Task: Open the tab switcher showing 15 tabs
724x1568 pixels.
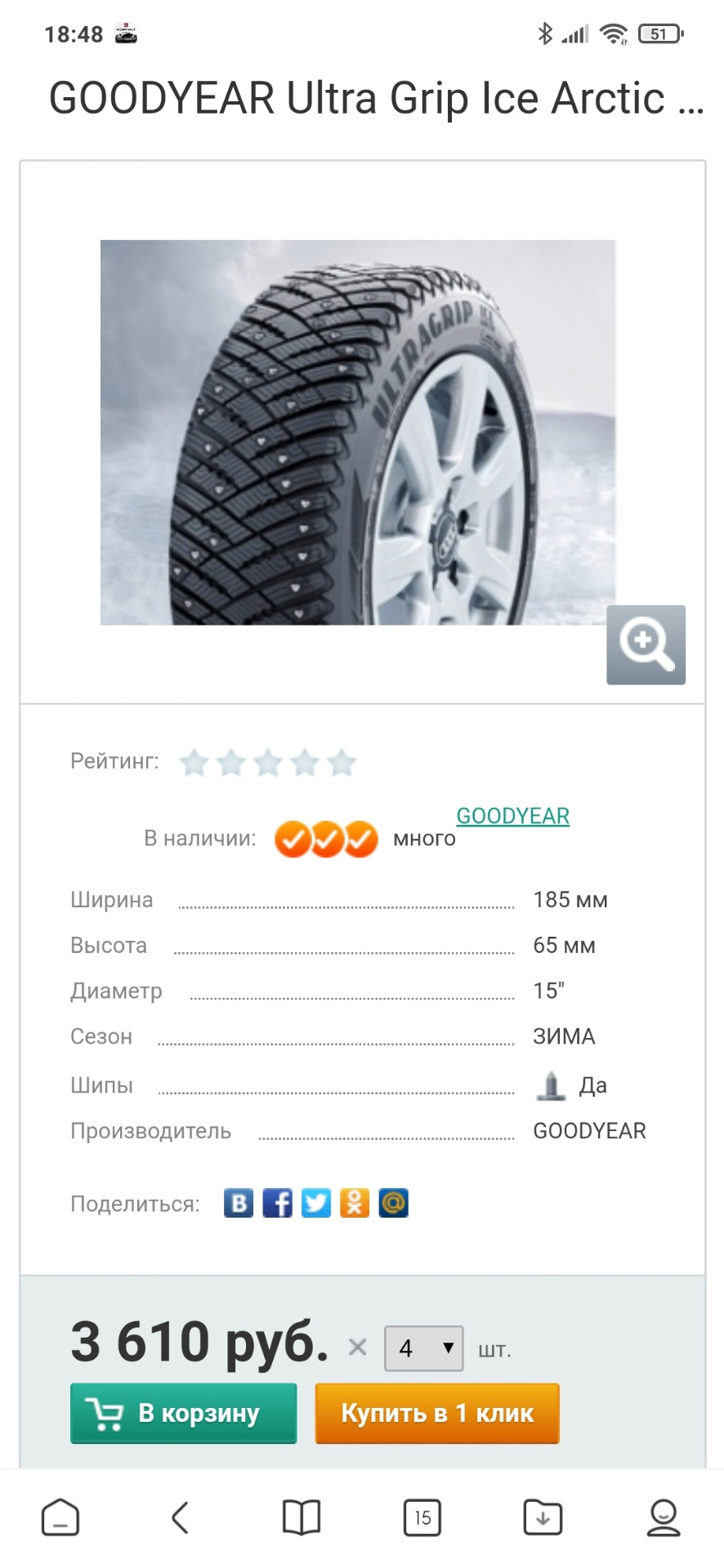Action: pyautogui.click(x=422, y=1517)
